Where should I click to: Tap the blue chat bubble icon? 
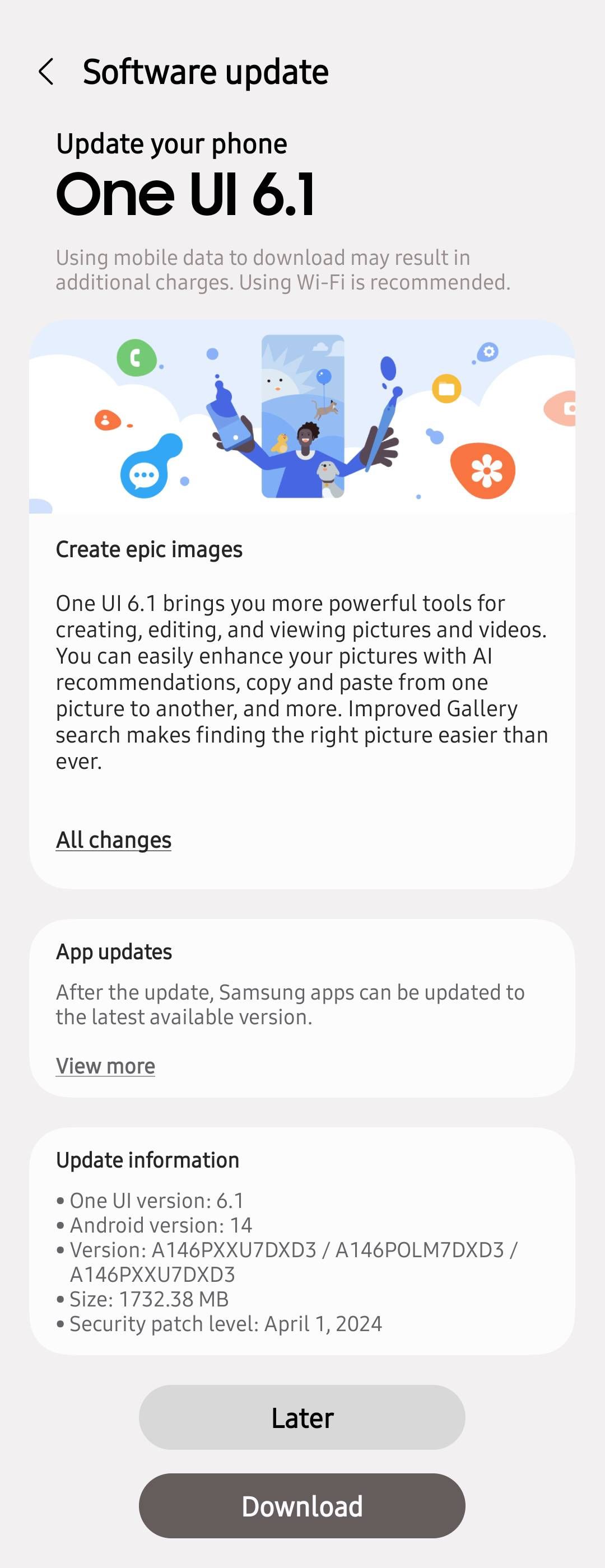(146, 472)
